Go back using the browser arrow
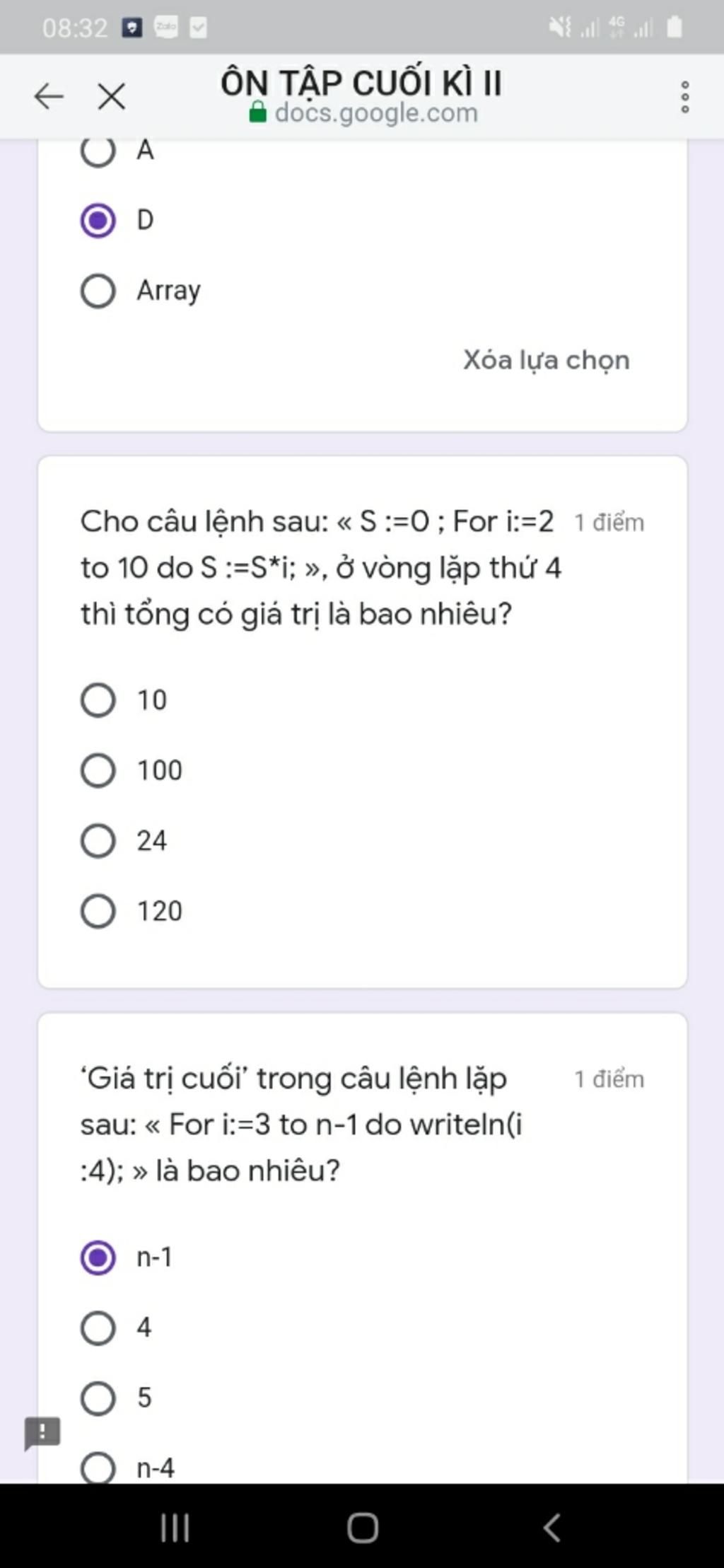 click(x=49, y=96)
